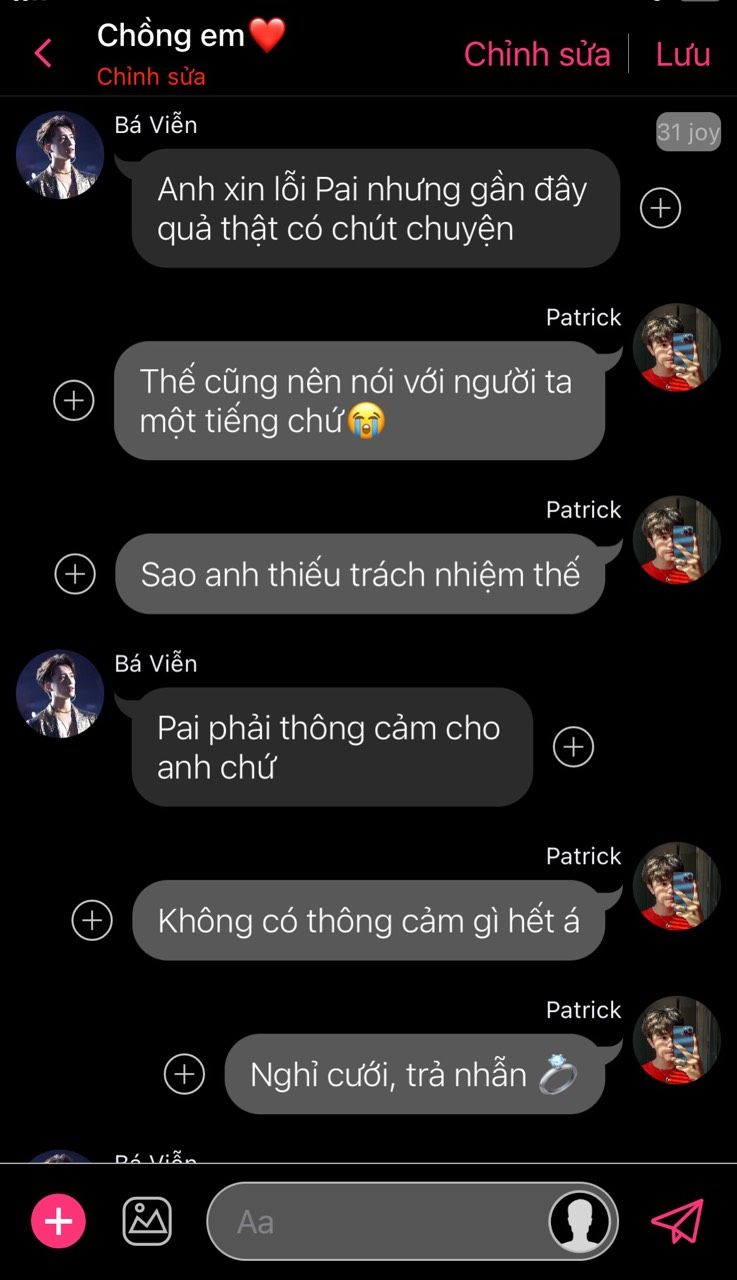Switch sender via the avatar in the input
Screen dimensions: 737x1280
580,1221
